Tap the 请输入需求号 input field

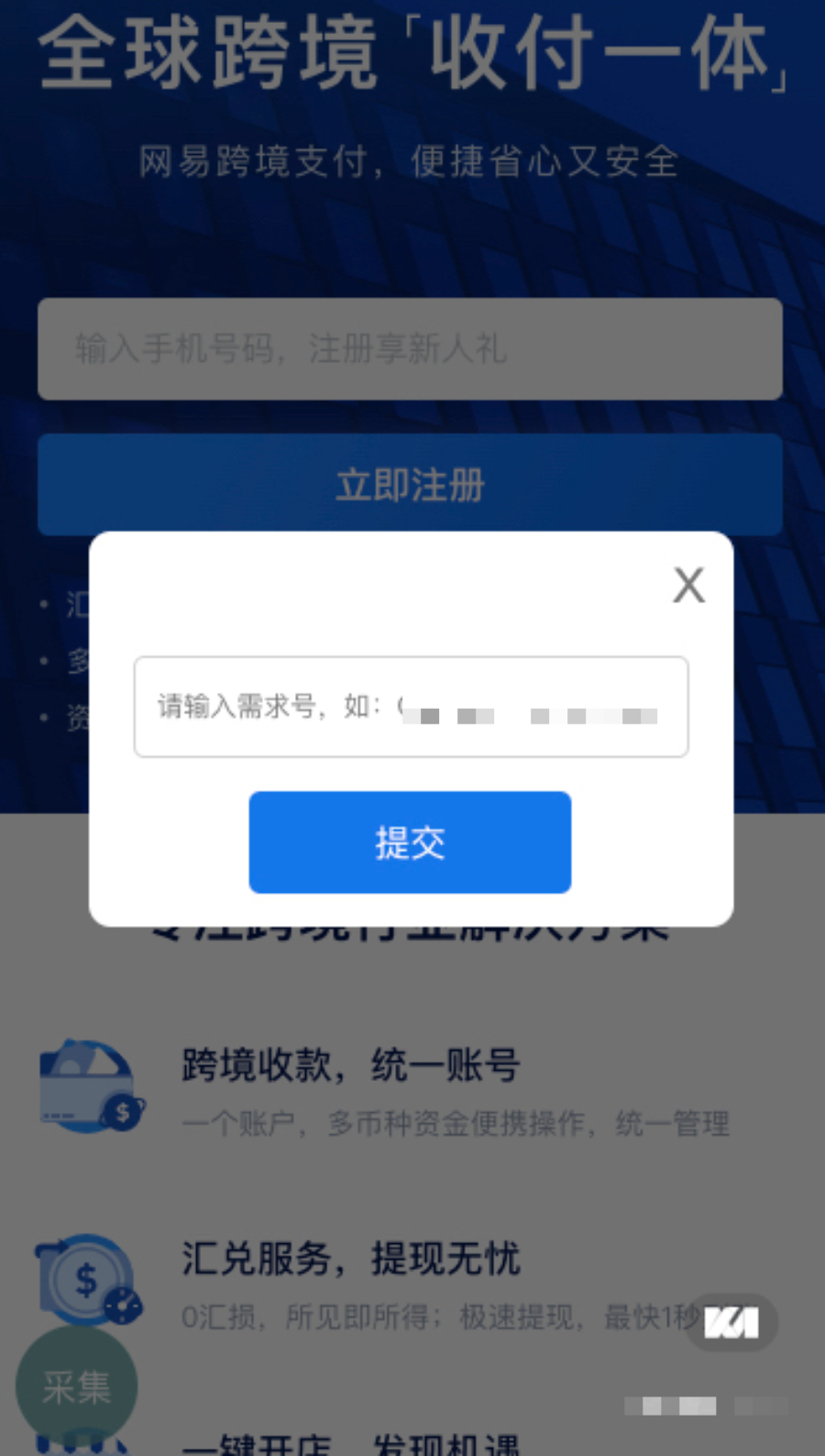[x=411, y=707]
